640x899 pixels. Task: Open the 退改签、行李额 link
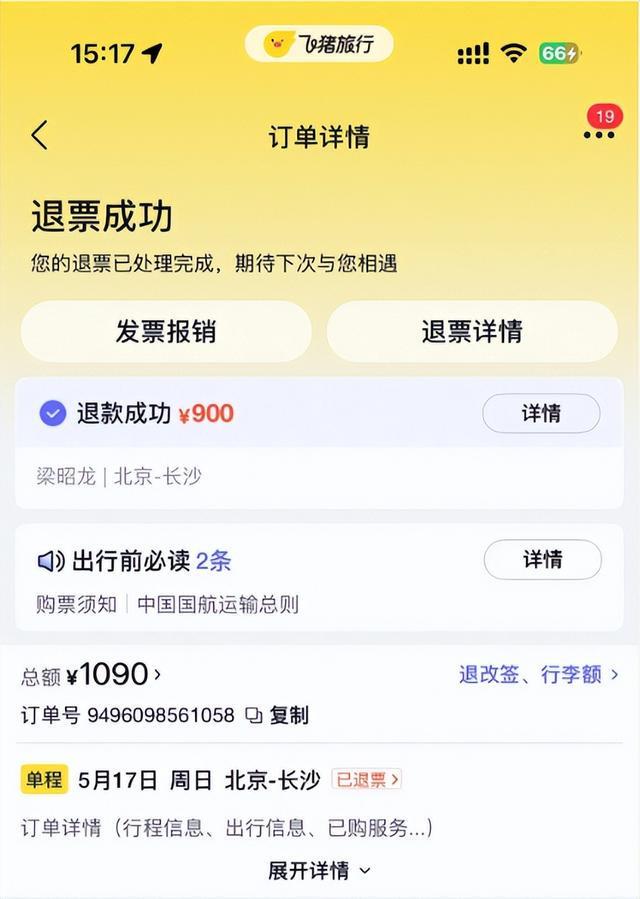point(538,675)
